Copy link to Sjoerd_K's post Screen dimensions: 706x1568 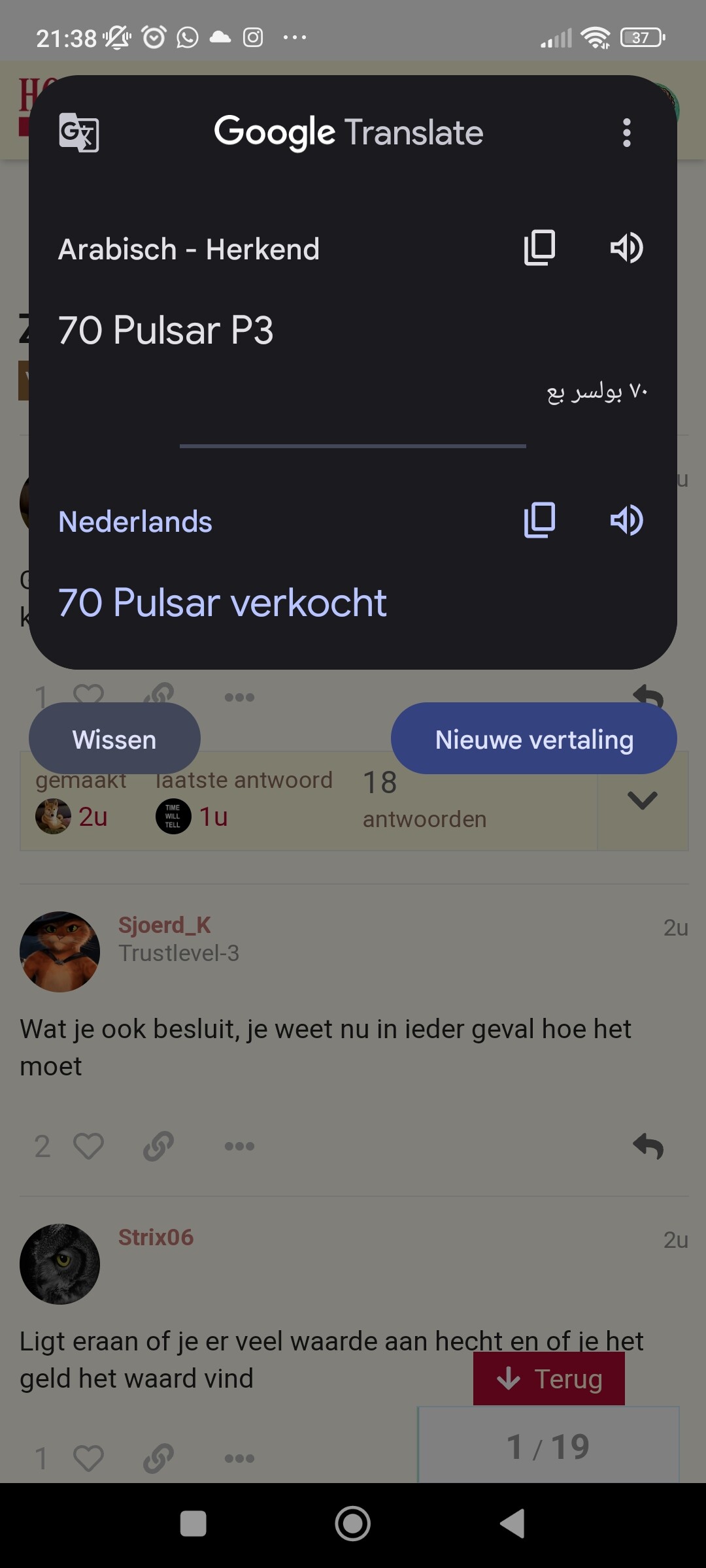pyautogui.click(x=158, y=1146)
